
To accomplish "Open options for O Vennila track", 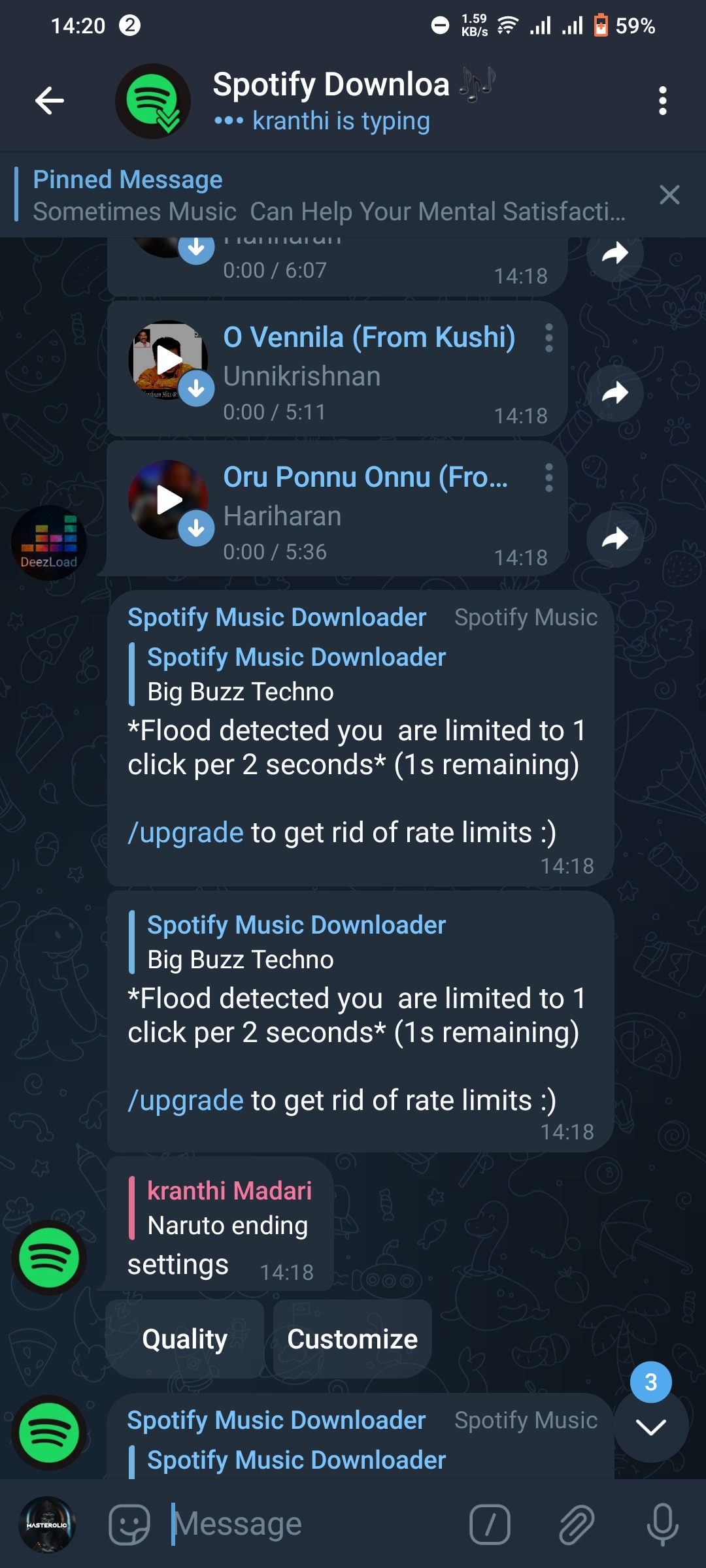I will (x=549, y=338).
